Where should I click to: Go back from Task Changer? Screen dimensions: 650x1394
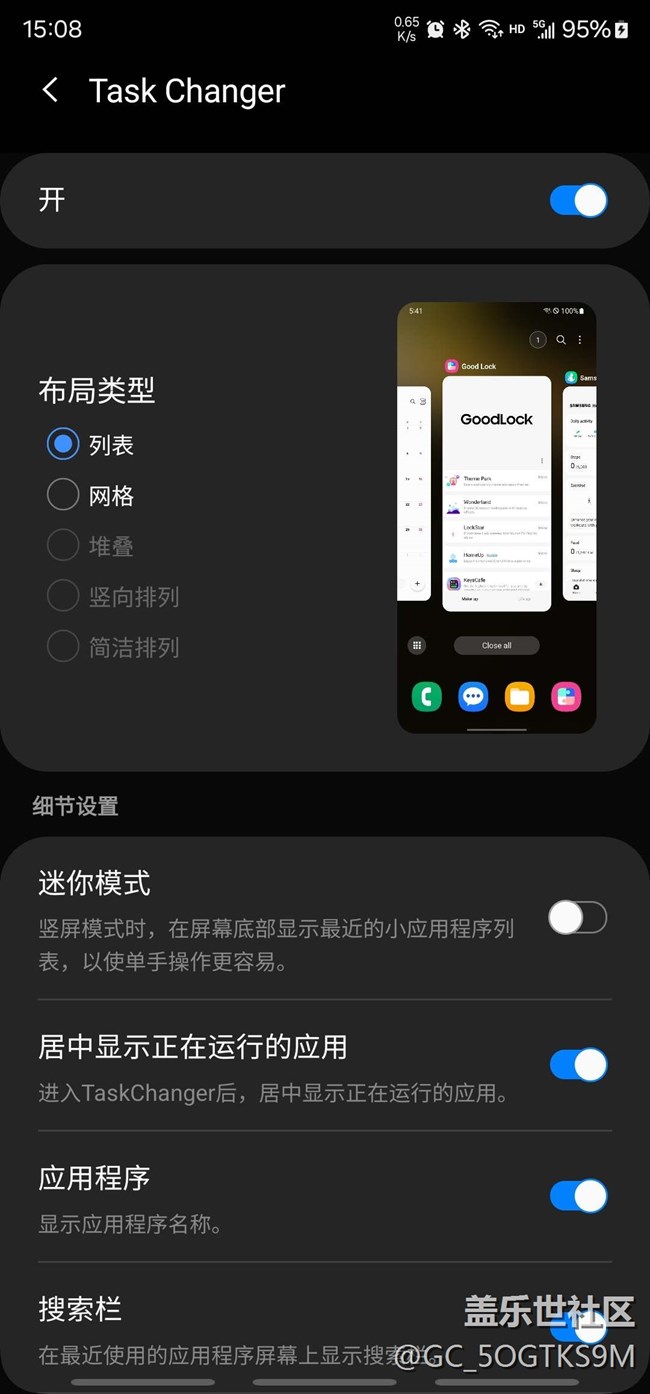50,91
